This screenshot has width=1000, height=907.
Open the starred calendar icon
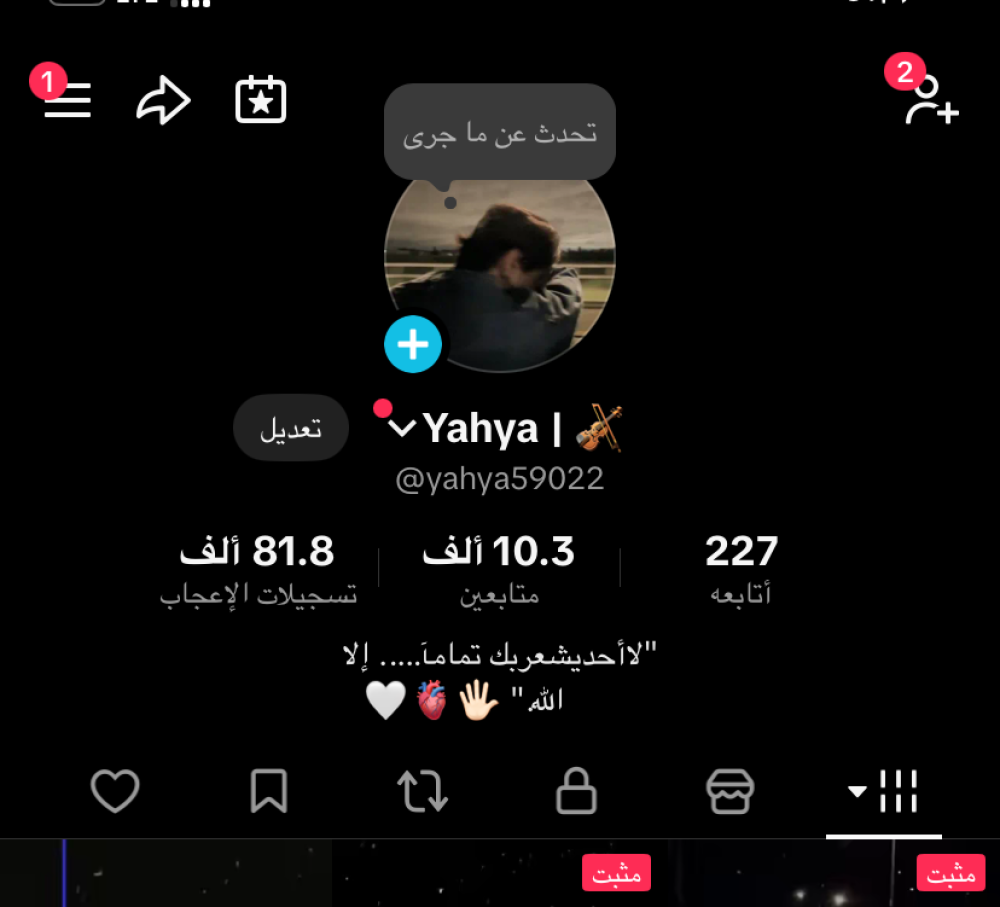261,101
